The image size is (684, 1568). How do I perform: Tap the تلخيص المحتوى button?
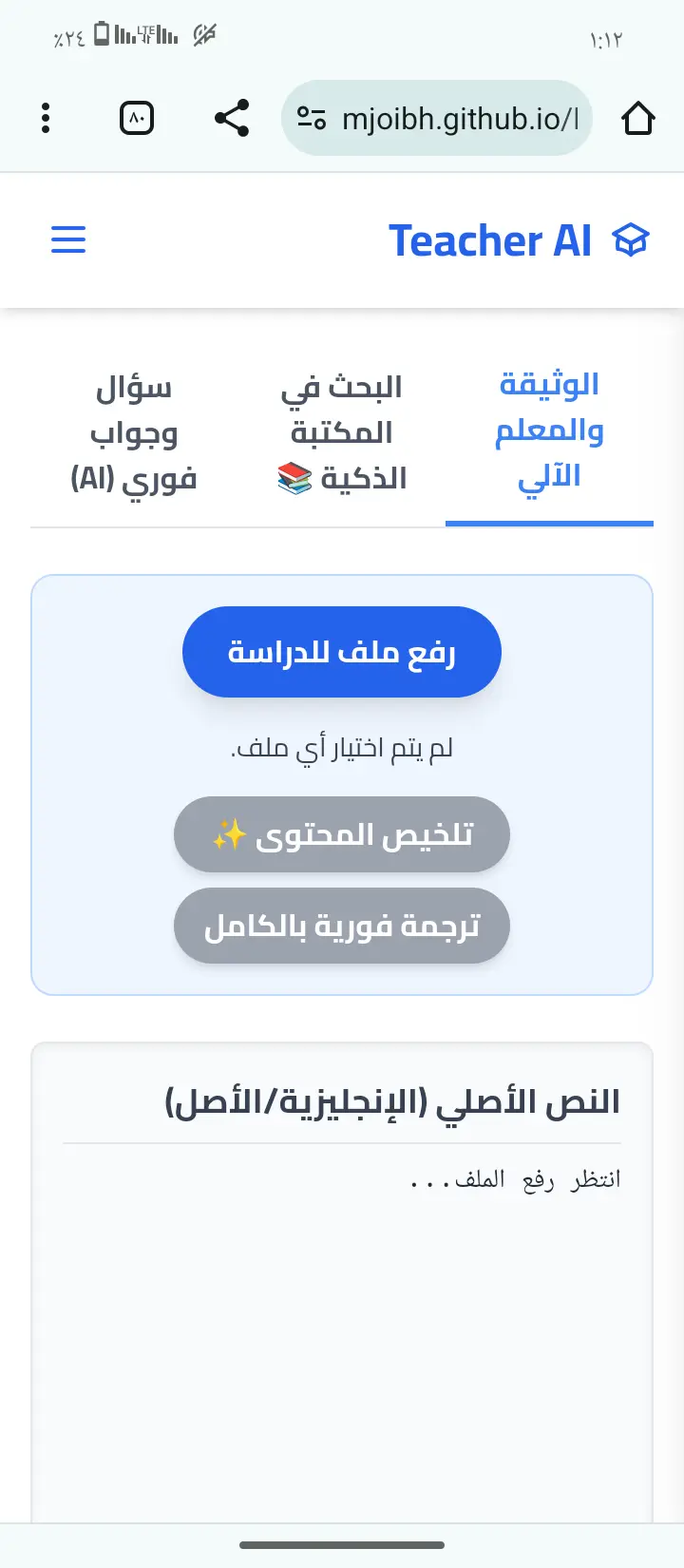click(x=342, y=834)
